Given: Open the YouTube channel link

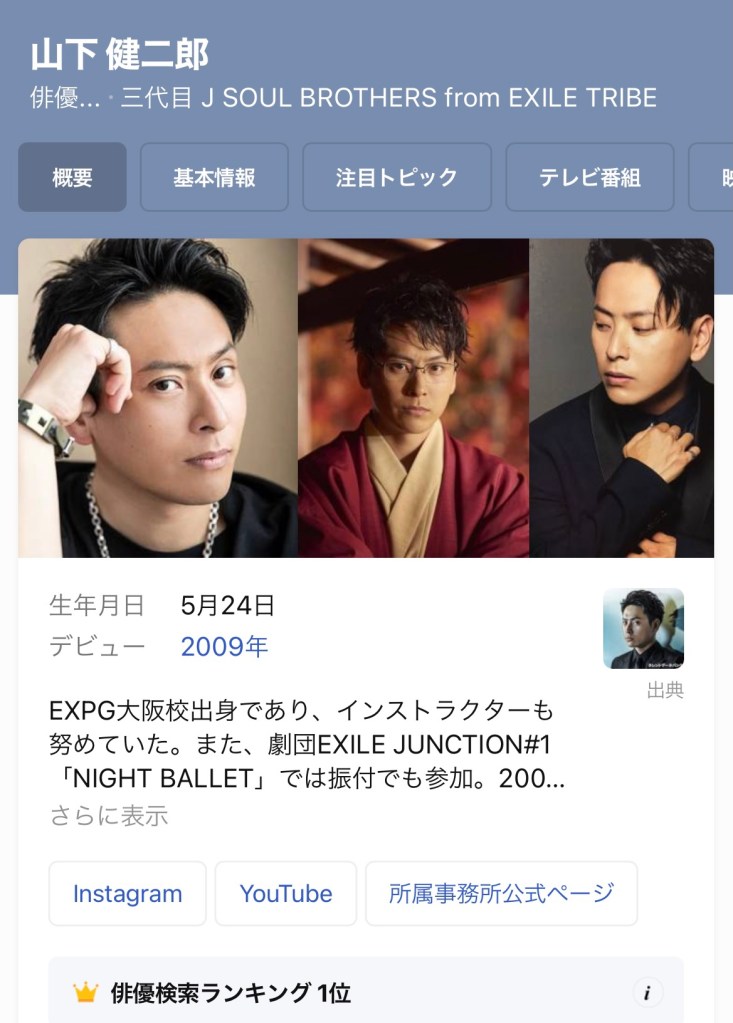Looking at the screenshot, I should (x=286, y=893).
